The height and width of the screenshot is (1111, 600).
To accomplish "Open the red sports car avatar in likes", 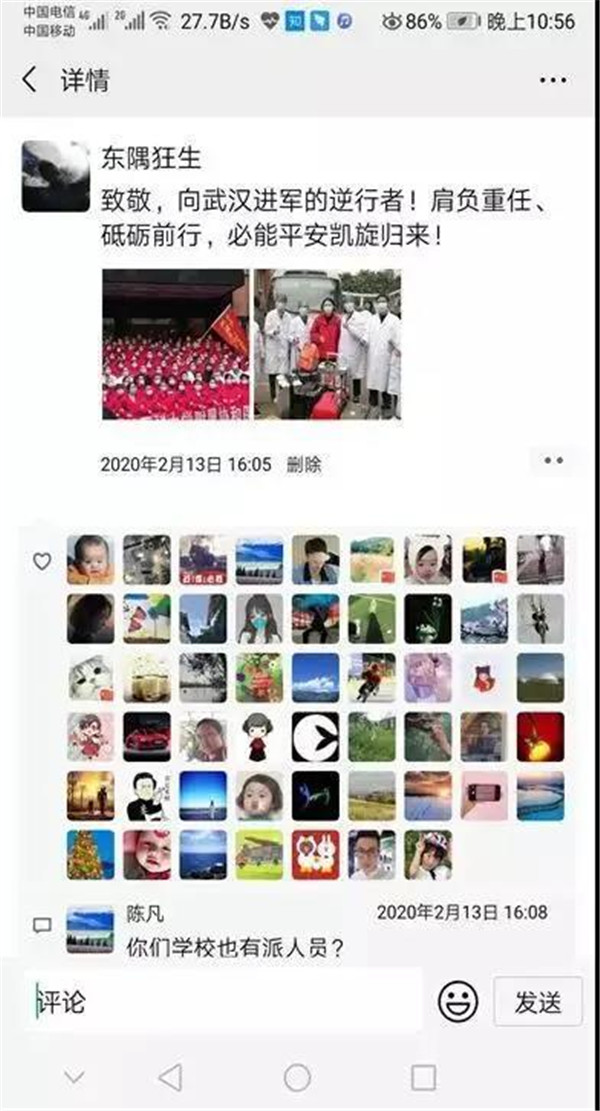I will tap(147, 737).
